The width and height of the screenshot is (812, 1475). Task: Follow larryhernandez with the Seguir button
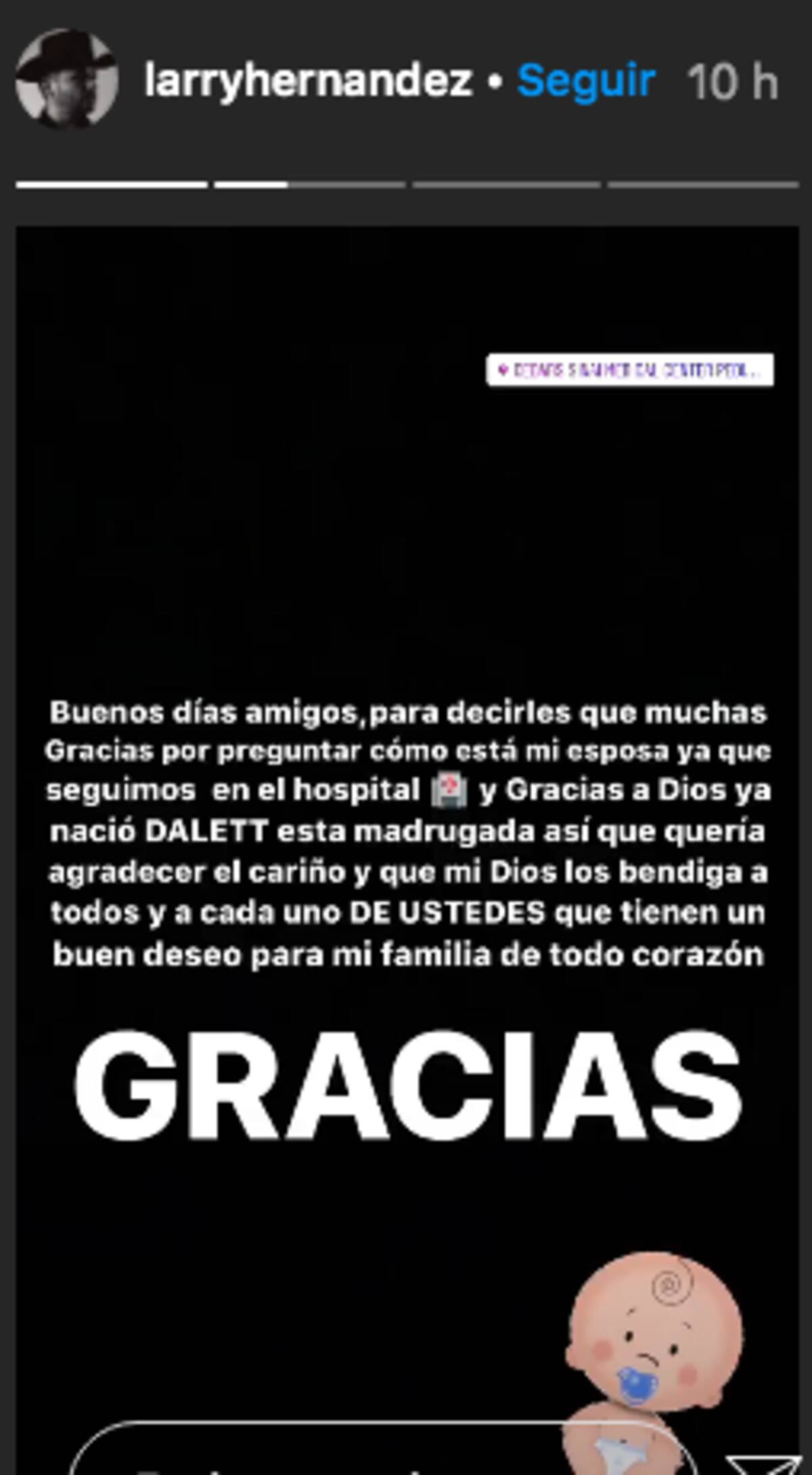coord(586,81)
